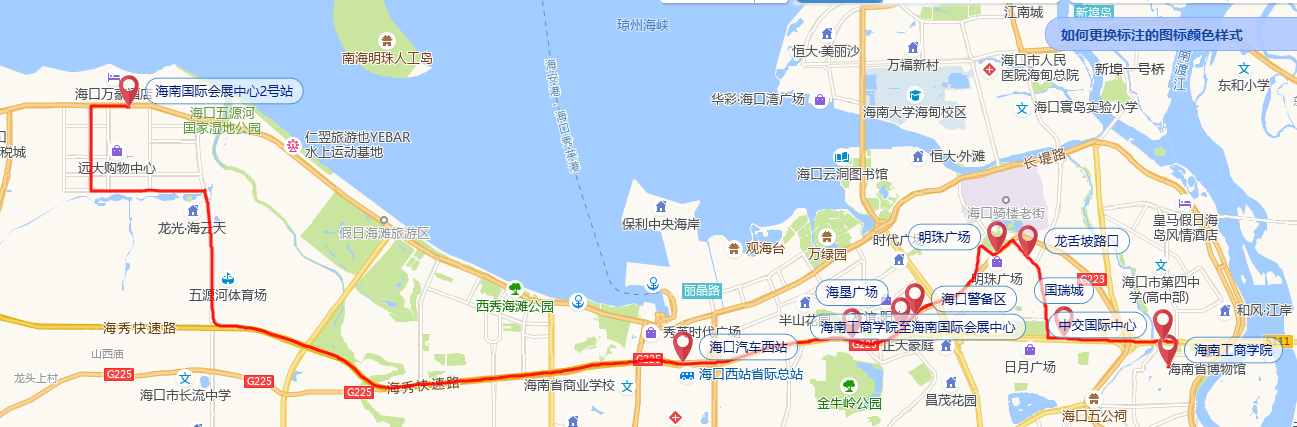Select the 海南工商学院至海南国际会展中心 route label

917,326
